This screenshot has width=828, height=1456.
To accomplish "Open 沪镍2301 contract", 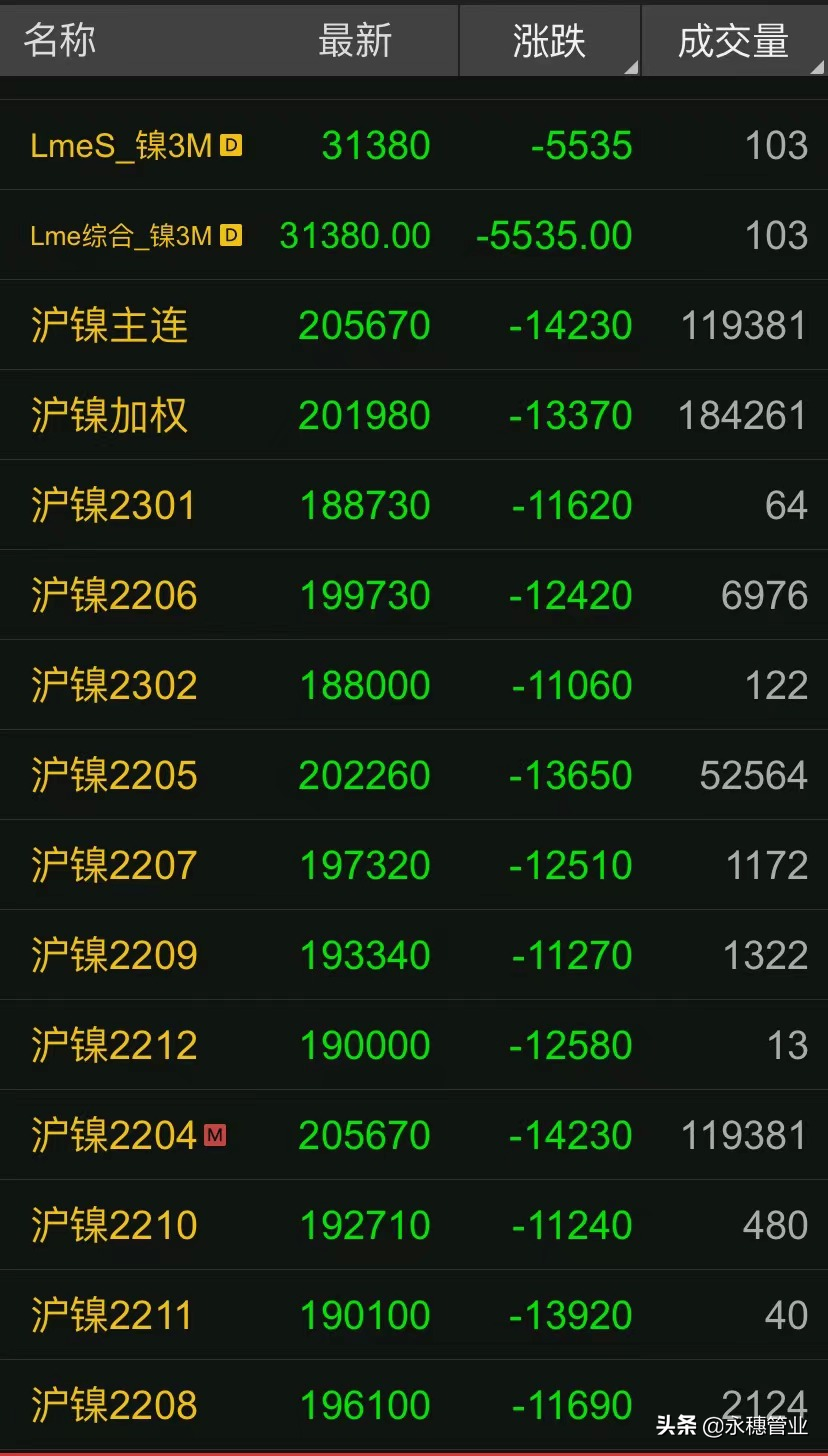I will point(414,505).
